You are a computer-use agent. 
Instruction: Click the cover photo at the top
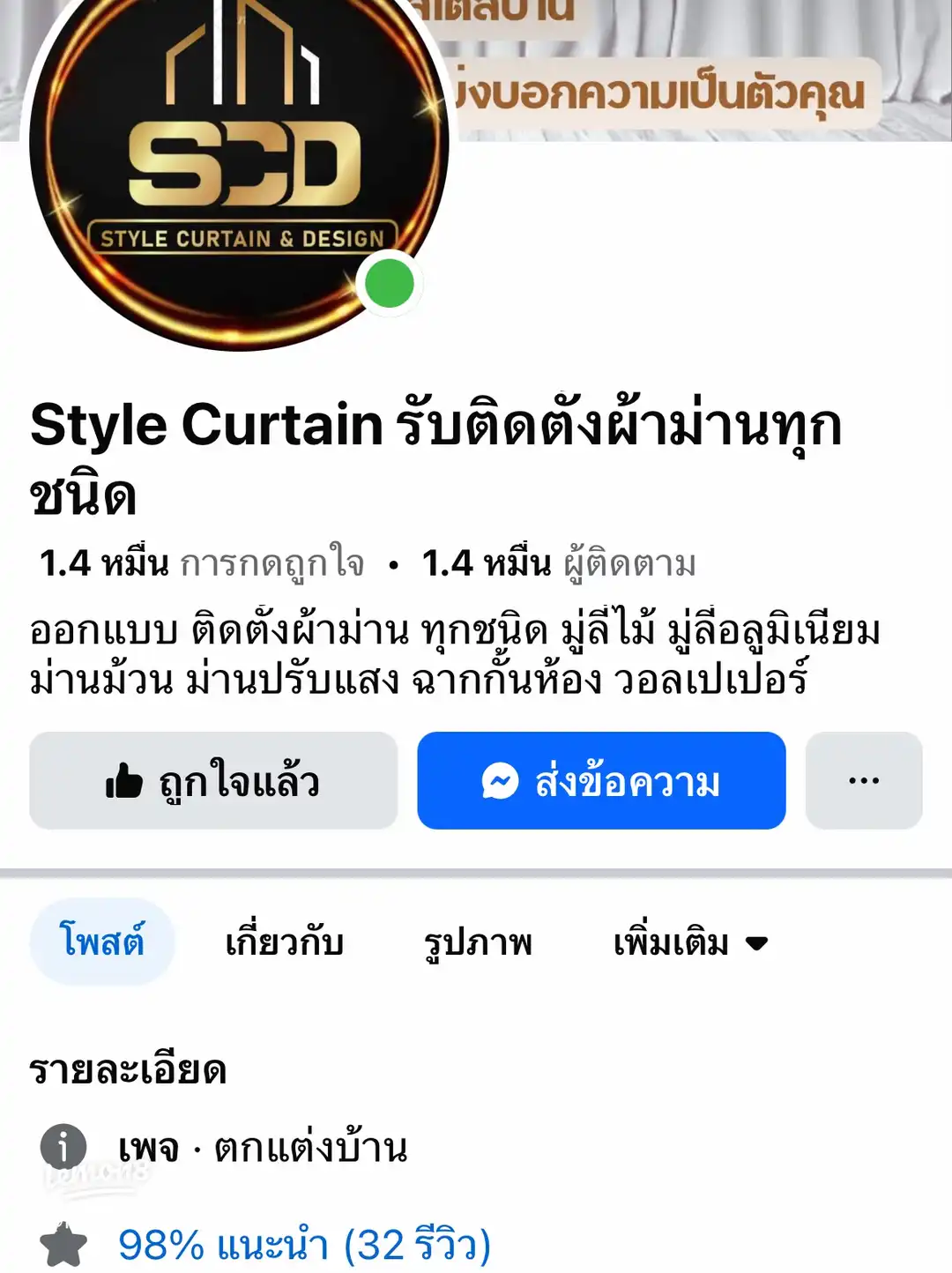[705, 53]
